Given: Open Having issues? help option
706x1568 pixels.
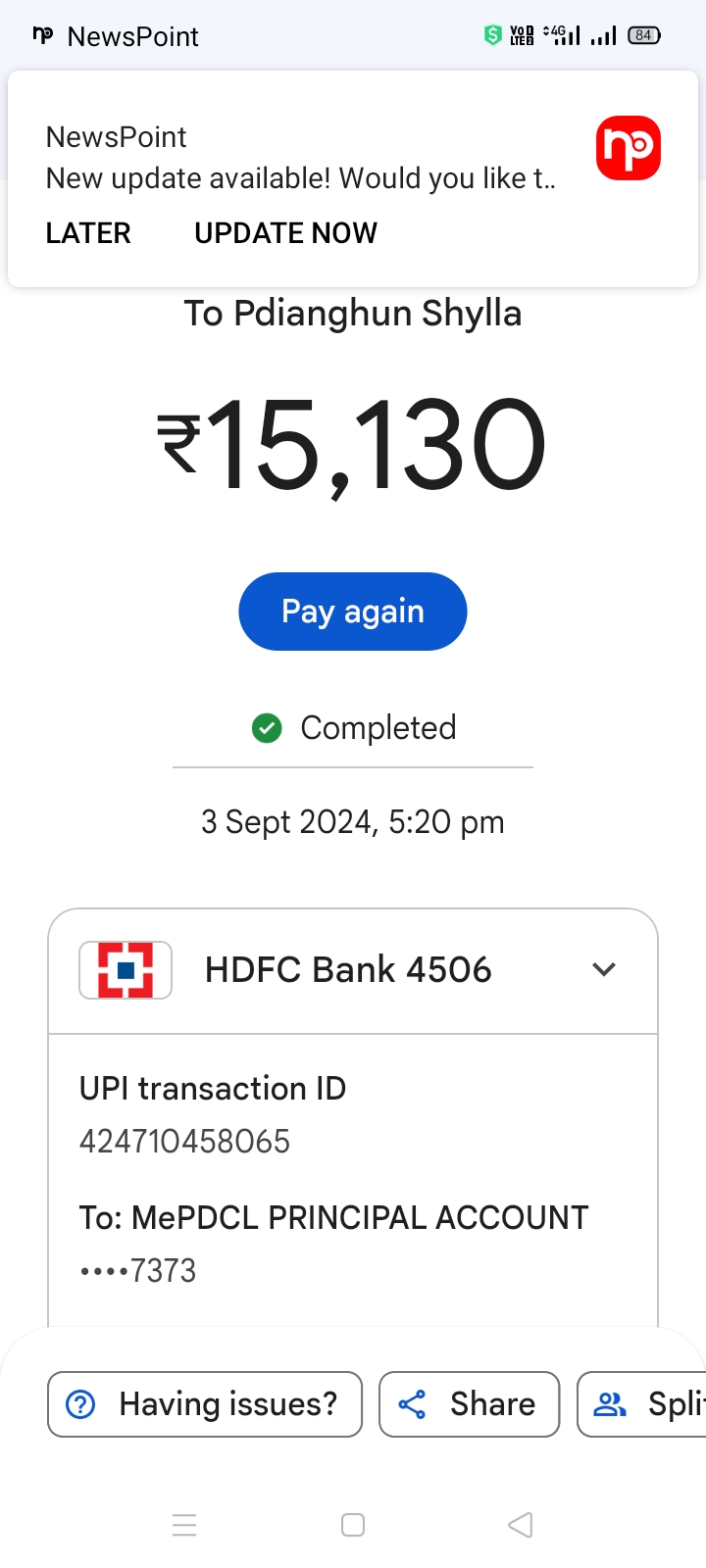Looking at the screenshot, I should click(x=205, y=1404).
